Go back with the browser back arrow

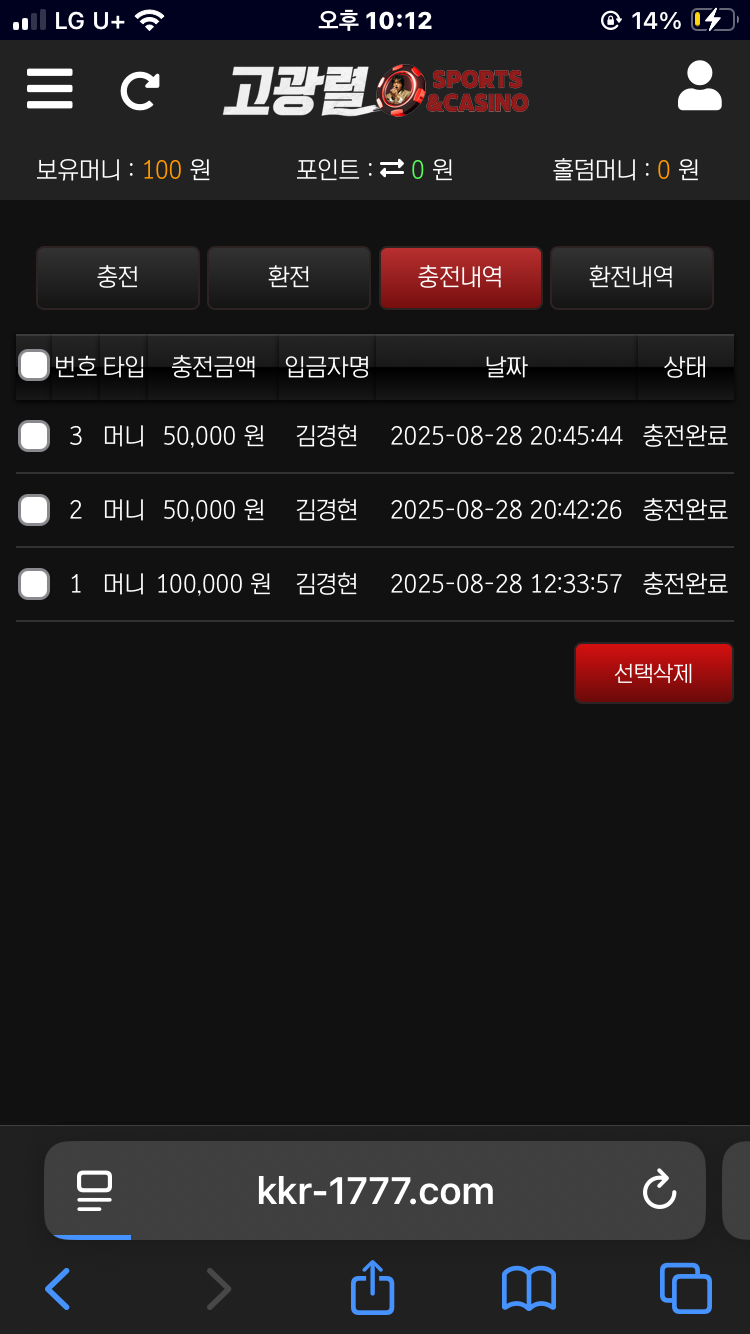[x=58, y=1288]
